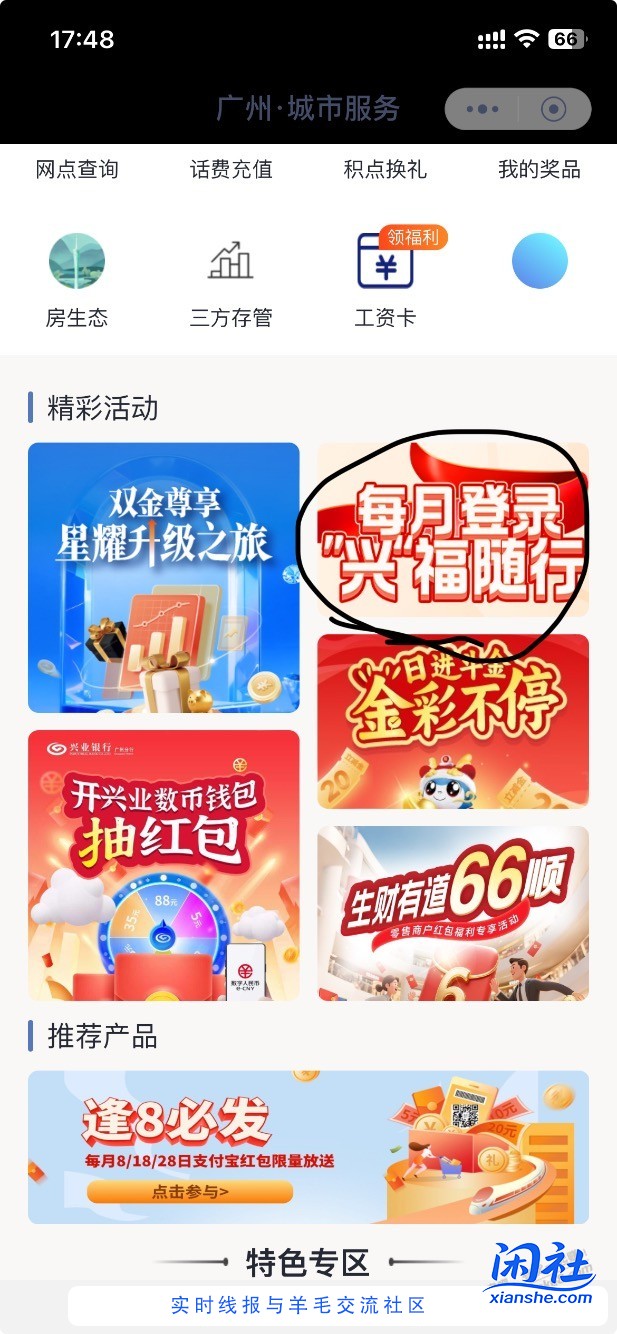
Task: Open 工资卡 service
Action: click(x=385, y=280)
